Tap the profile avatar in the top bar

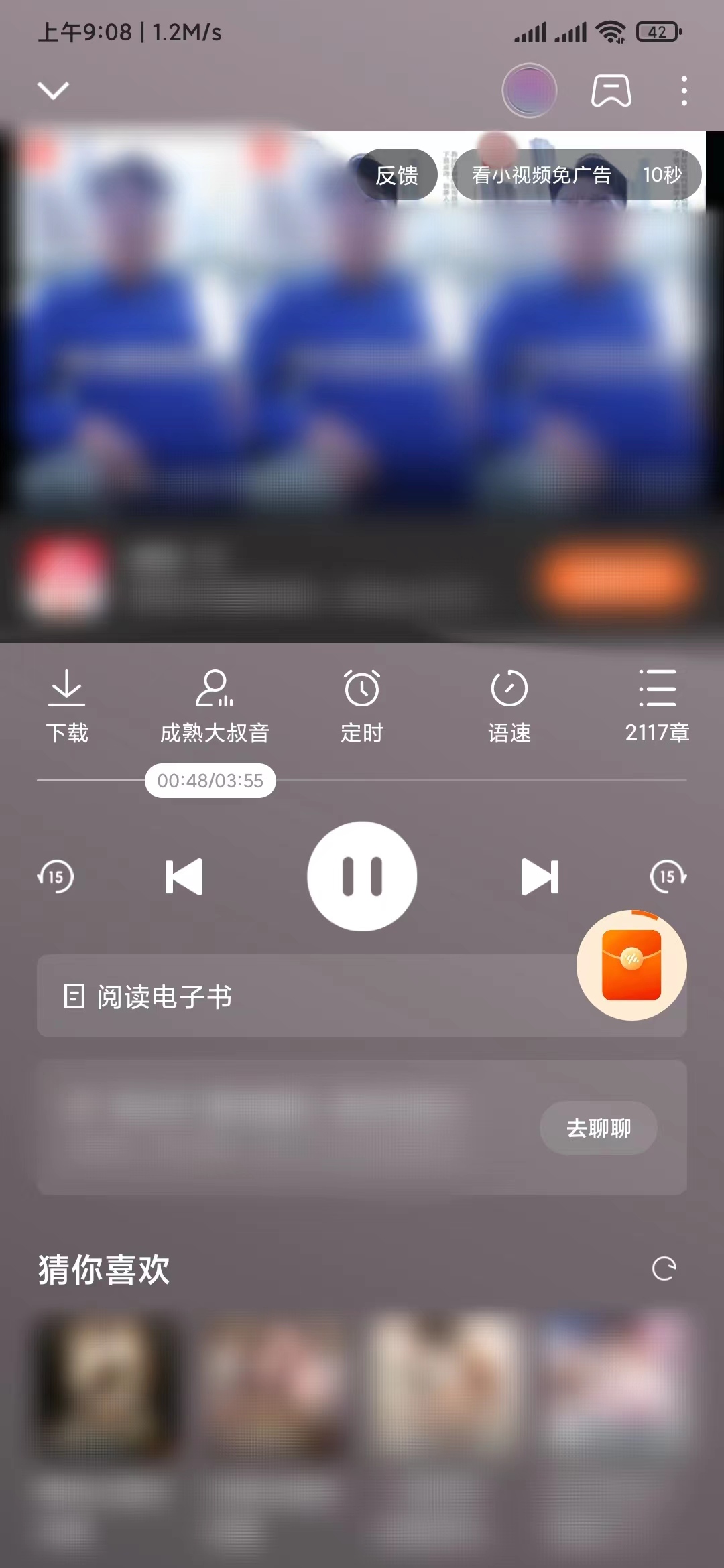click(x=529, y=90)
